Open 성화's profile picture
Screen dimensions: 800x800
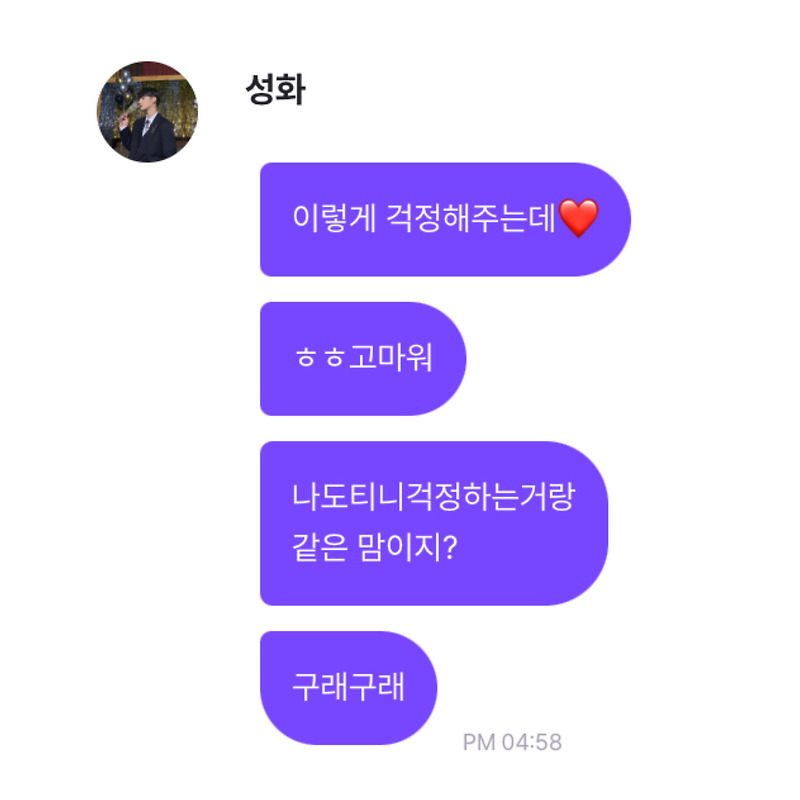147,111
